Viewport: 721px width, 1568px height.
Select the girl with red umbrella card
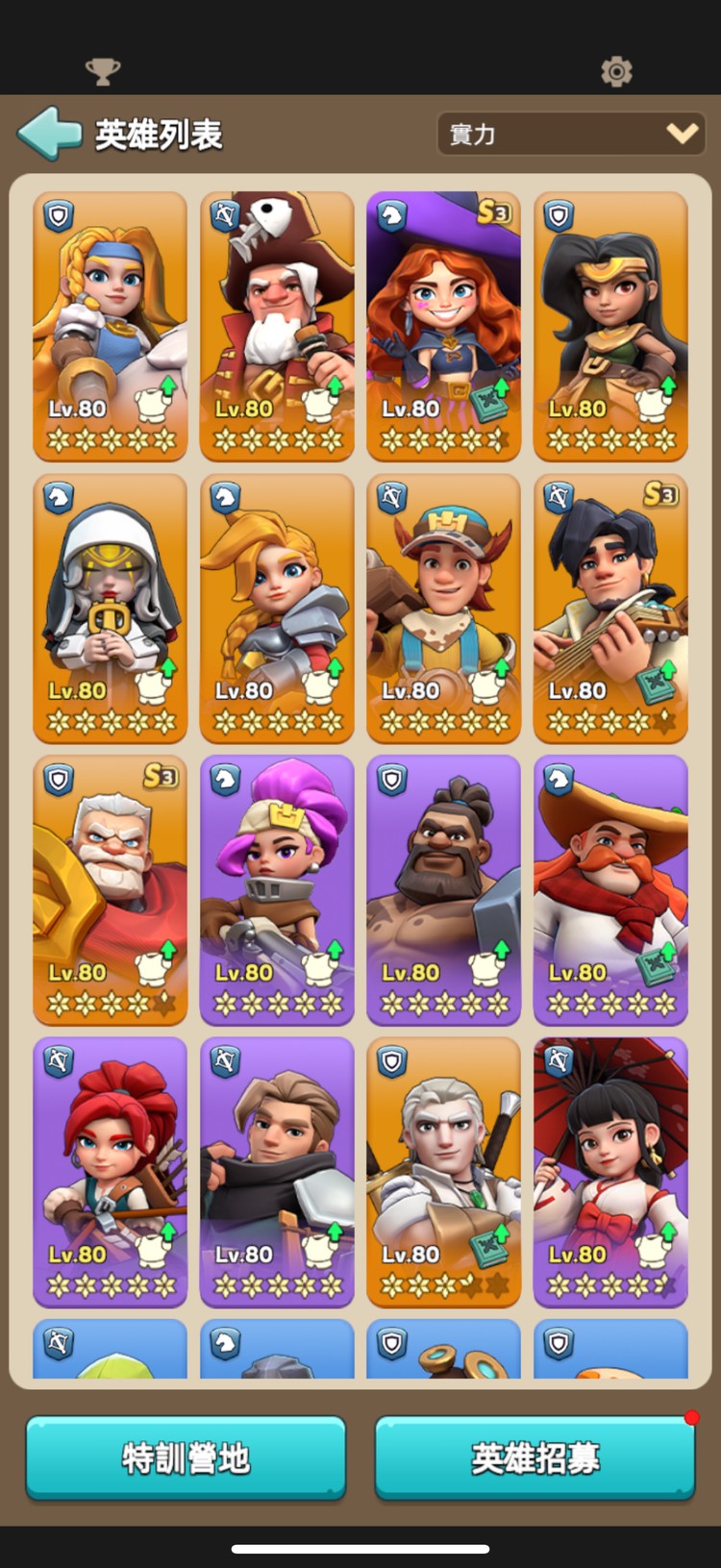[x=610, y=1171]
